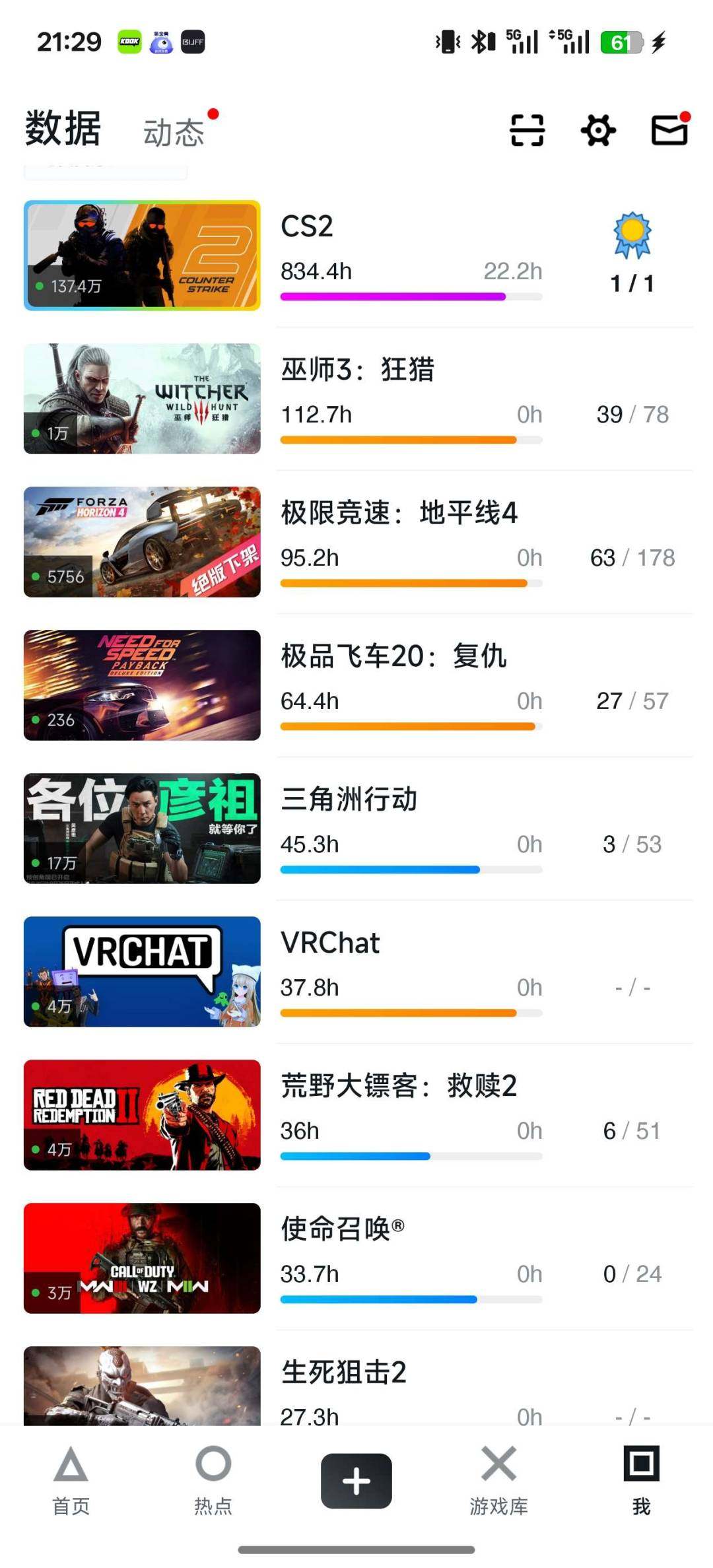
Task: Switch to the 数据 tab
Action: (61, 130)
